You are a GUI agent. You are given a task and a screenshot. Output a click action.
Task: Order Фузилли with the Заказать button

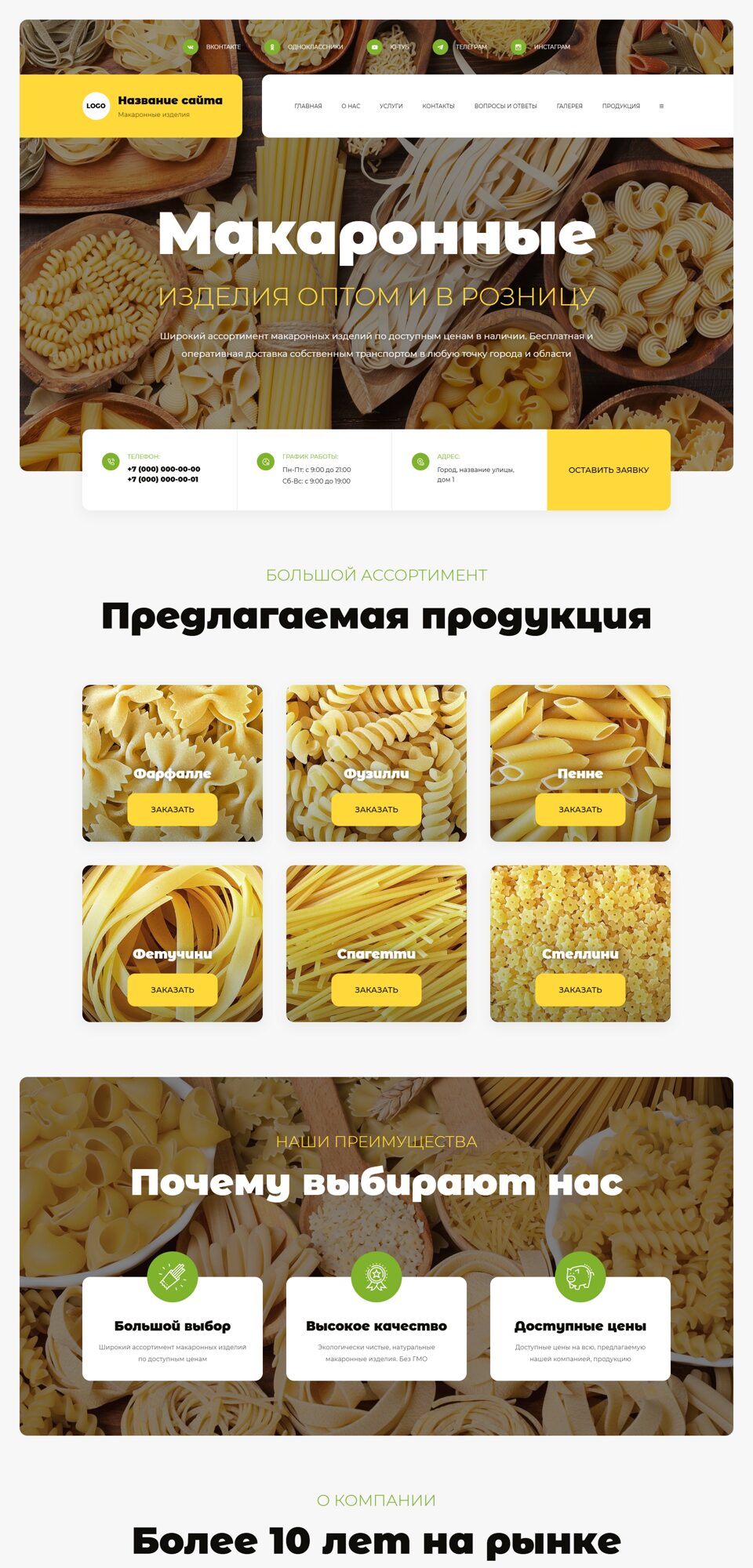click(x=376, y=809)
